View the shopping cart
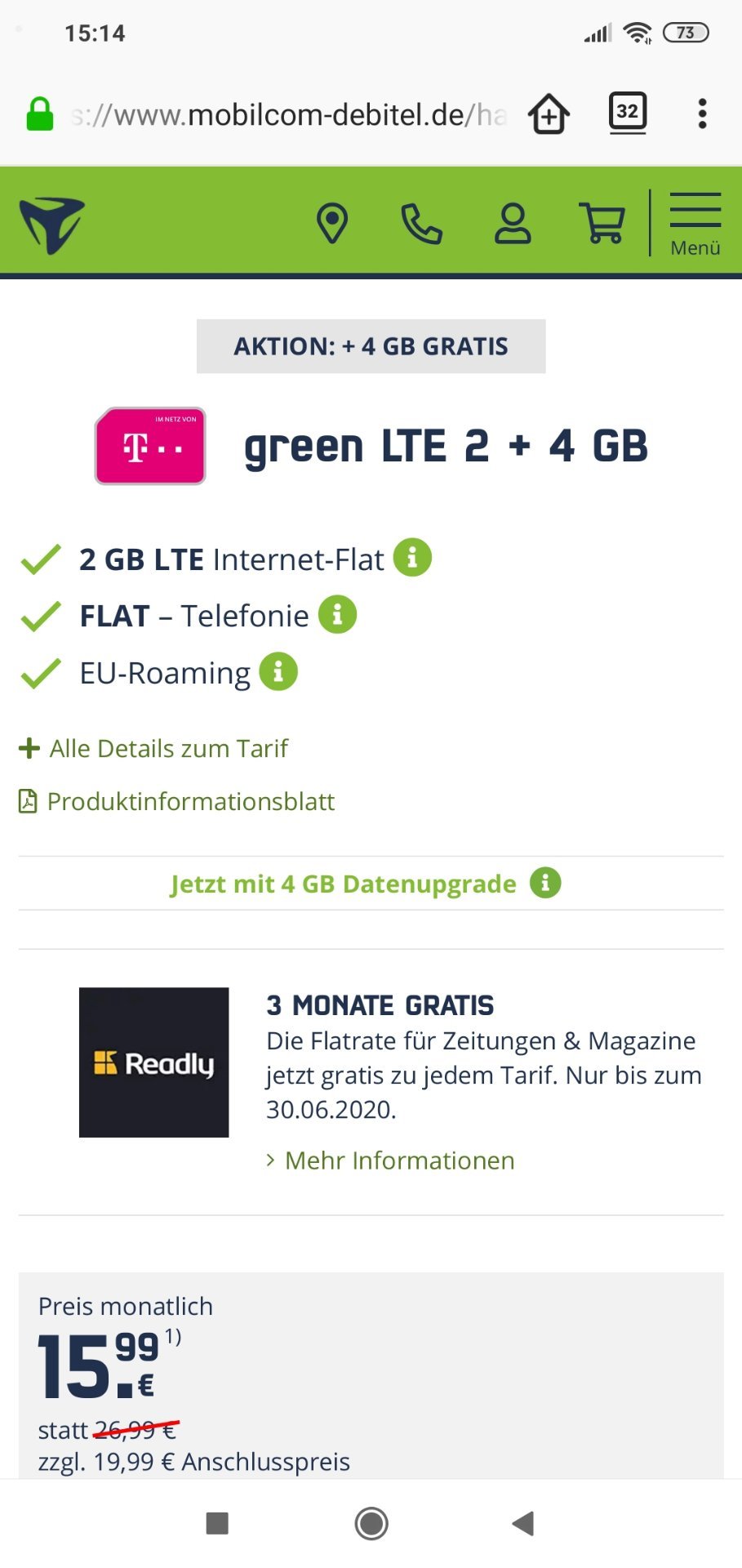742x1568 pixels. click(x=602, y=224)
